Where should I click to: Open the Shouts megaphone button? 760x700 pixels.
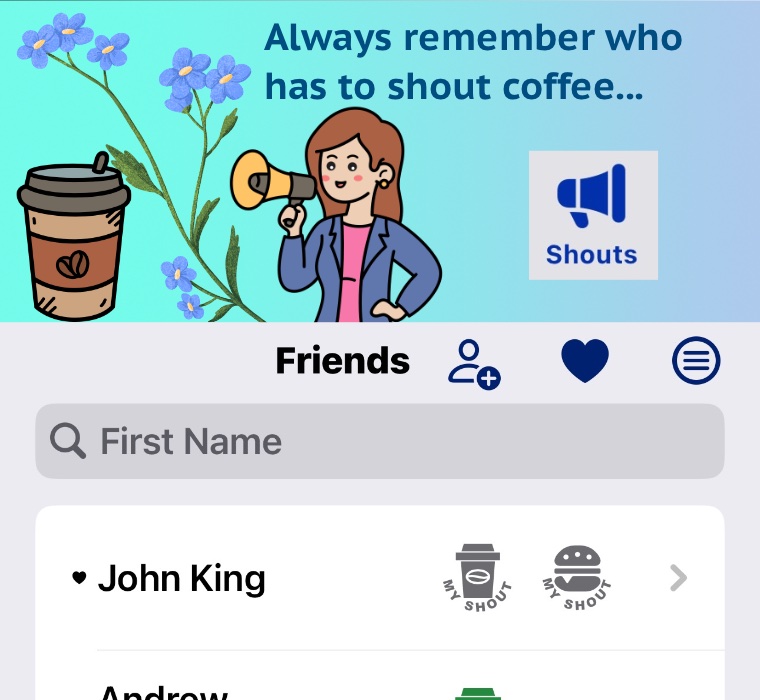click(x=593, y=215)
